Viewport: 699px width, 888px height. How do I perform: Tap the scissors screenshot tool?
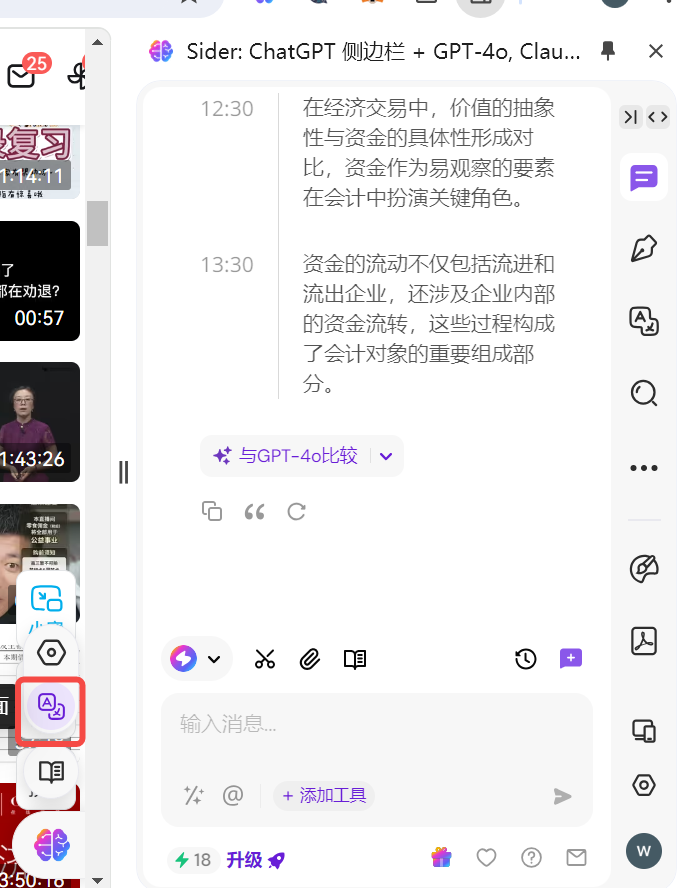[264, 659]
